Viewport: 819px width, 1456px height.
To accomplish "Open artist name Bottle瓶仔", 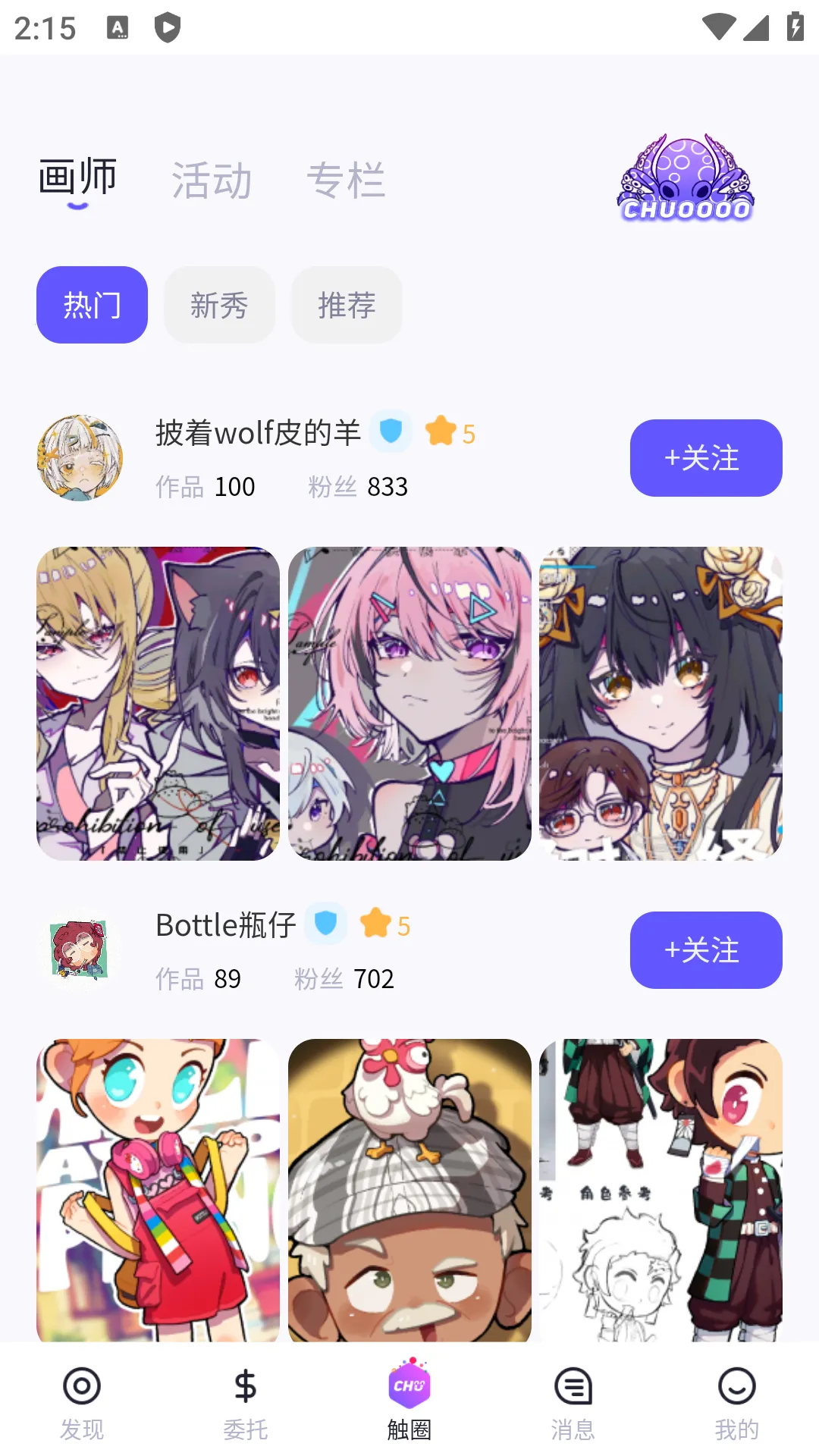I will [224, 925].
